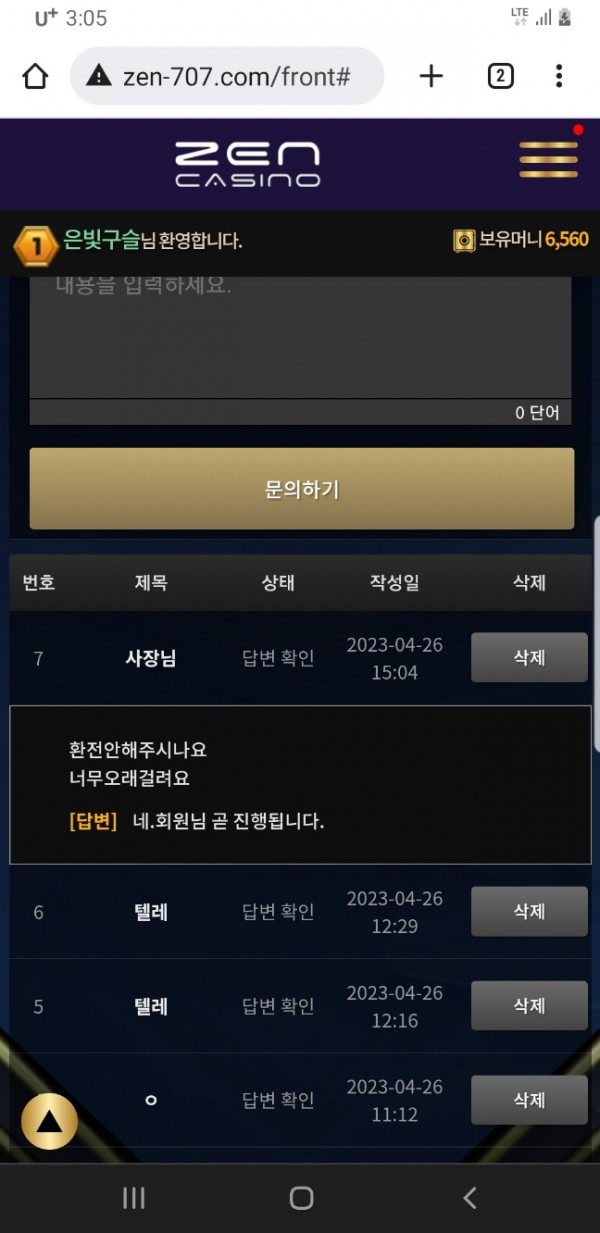Go back using the system back button
The width and height of the screenshot is (600, 1233).
(469, 1198)
